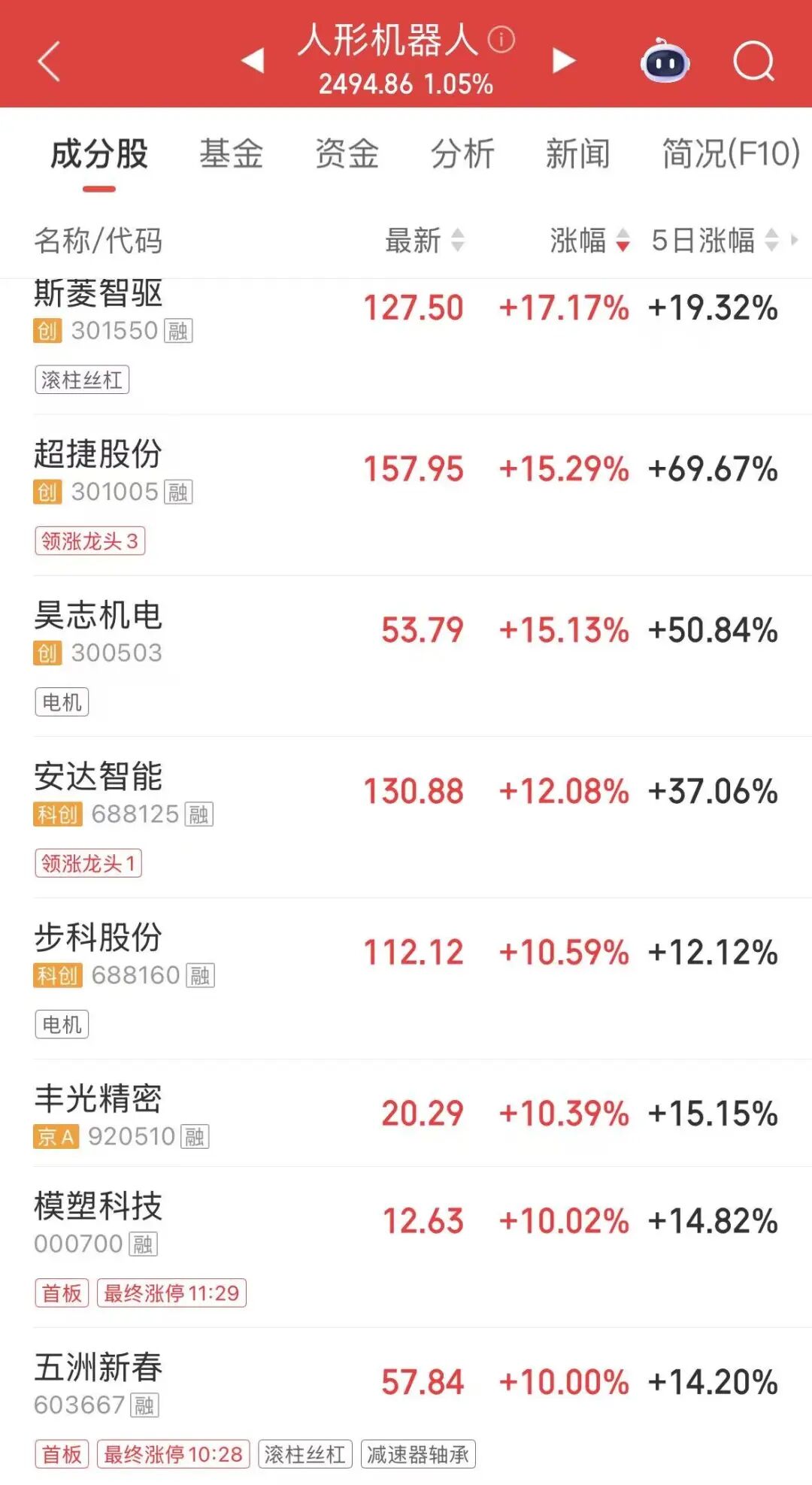
Task: View 安达智能 stock page
Action: (x=98, y=777)
